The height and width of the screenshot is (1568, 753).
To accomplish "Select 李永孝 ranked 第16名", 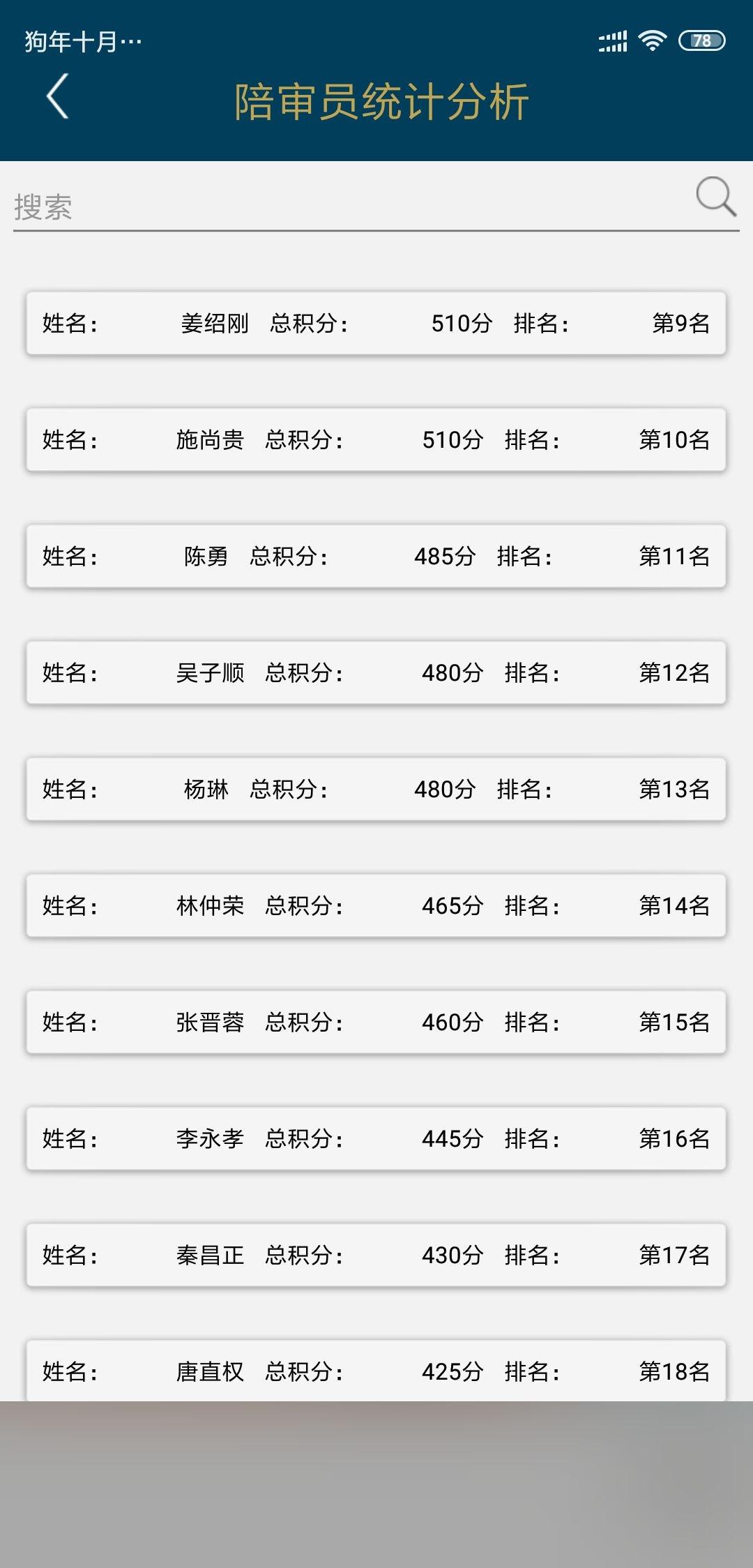I will click(x=376, y=1139).
